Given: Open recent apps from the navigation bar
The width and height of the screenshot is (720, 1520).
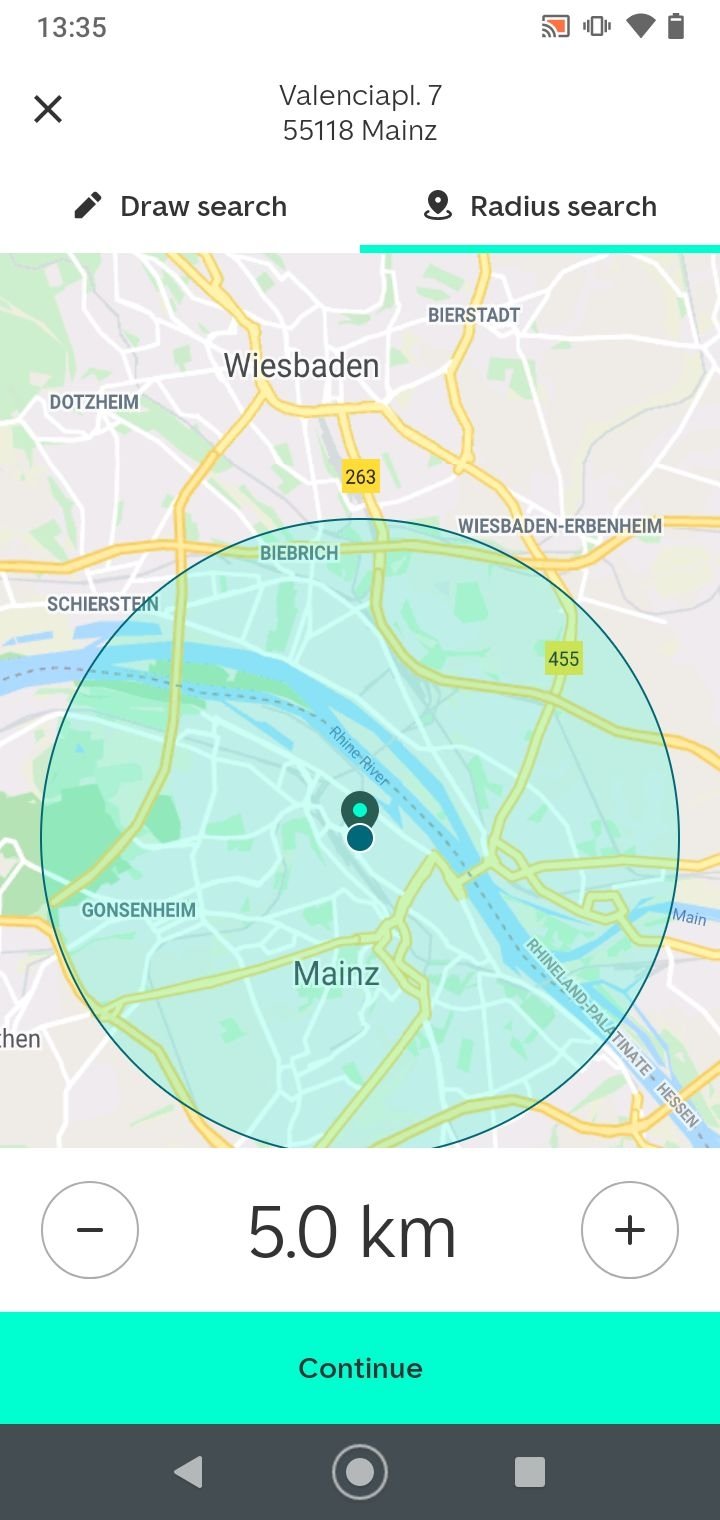Looking at the screenshot, I should pos(530,1472).
